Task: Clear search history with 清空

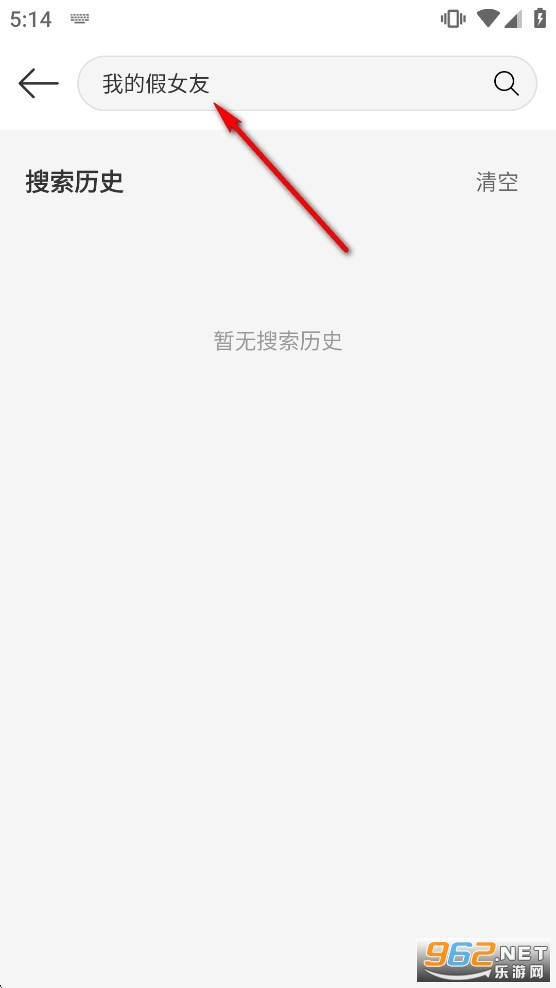Action: point(497,181)
